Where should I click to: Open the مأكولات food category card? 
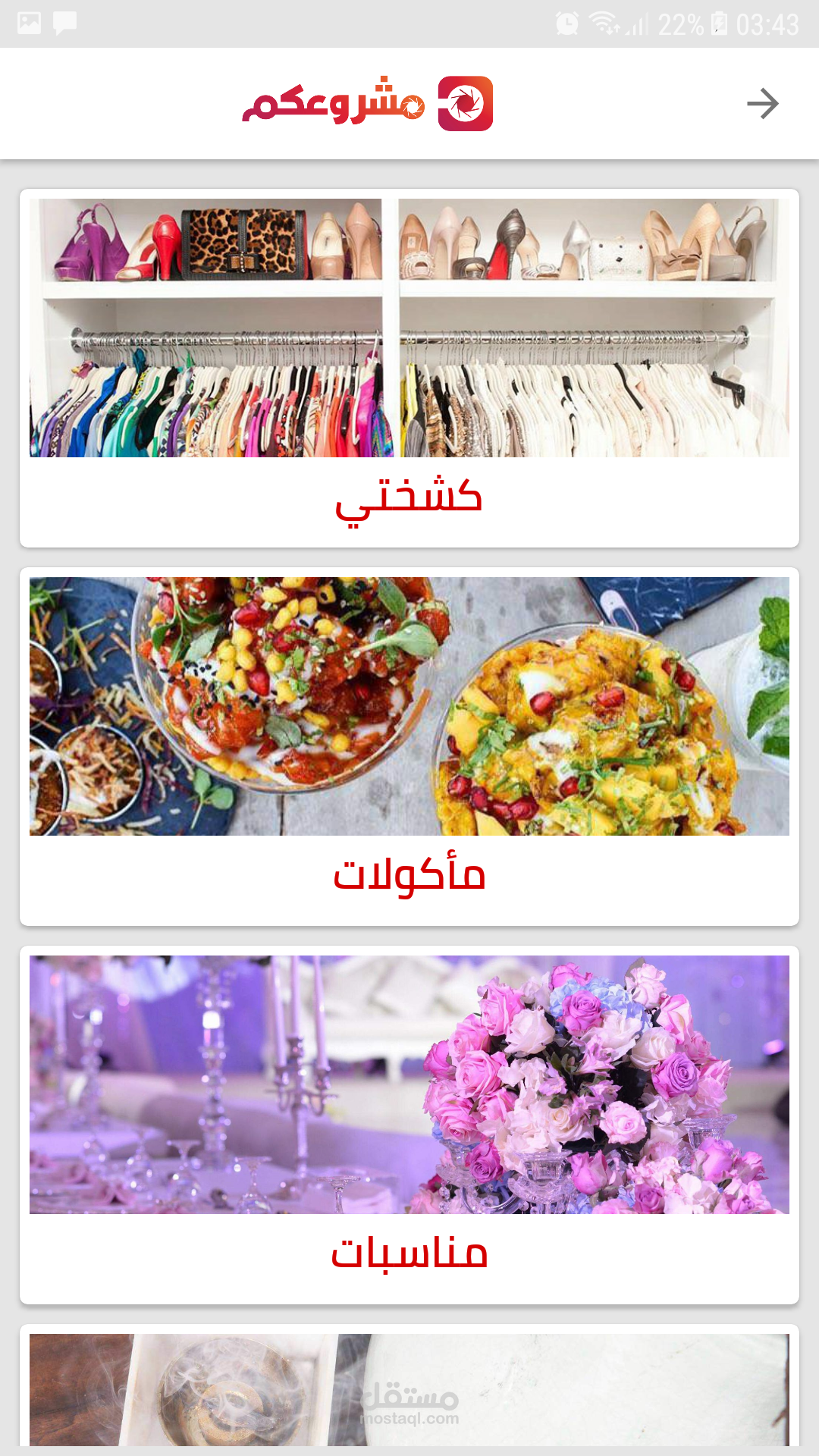pyautogui.click(x=409, y=746)
